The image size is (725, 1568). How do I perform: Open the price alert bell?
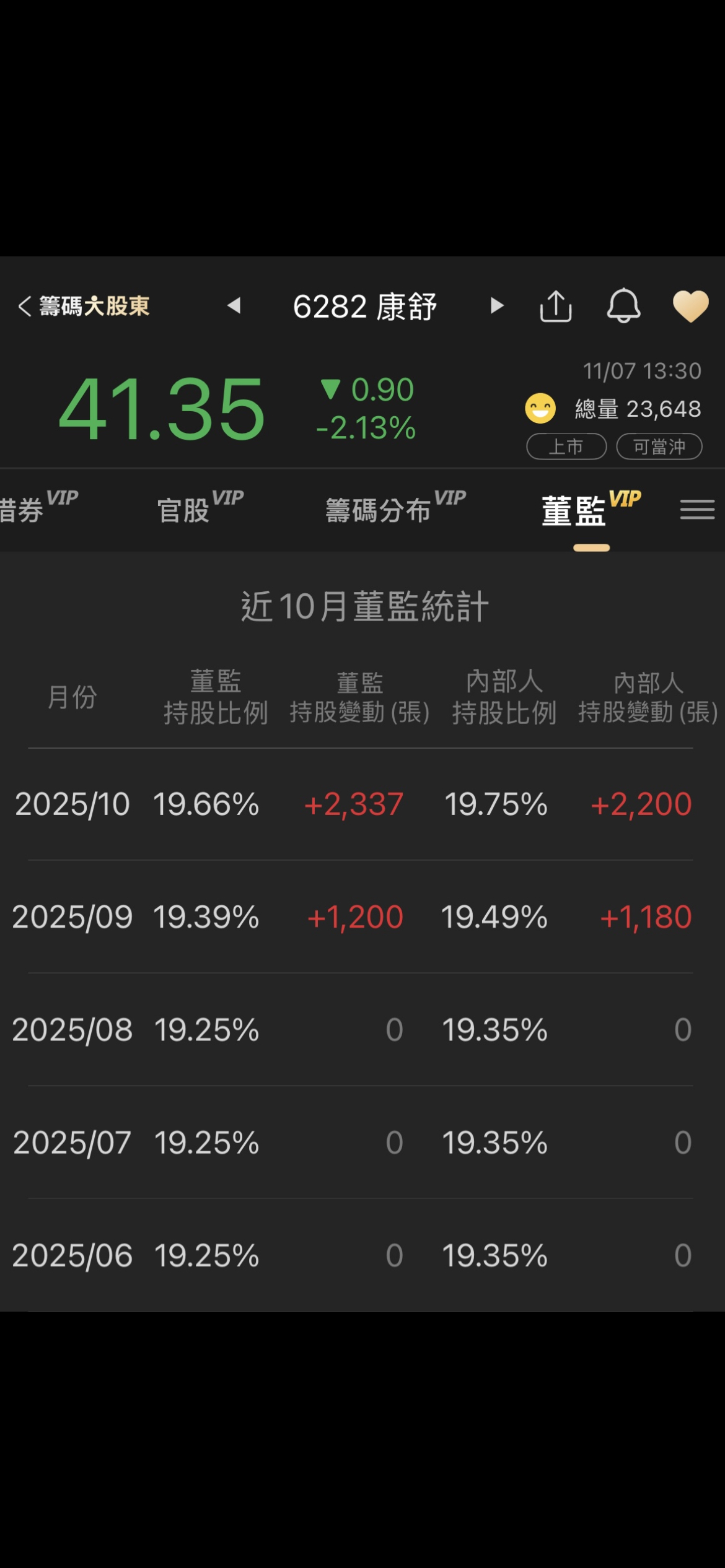point(623,306)
